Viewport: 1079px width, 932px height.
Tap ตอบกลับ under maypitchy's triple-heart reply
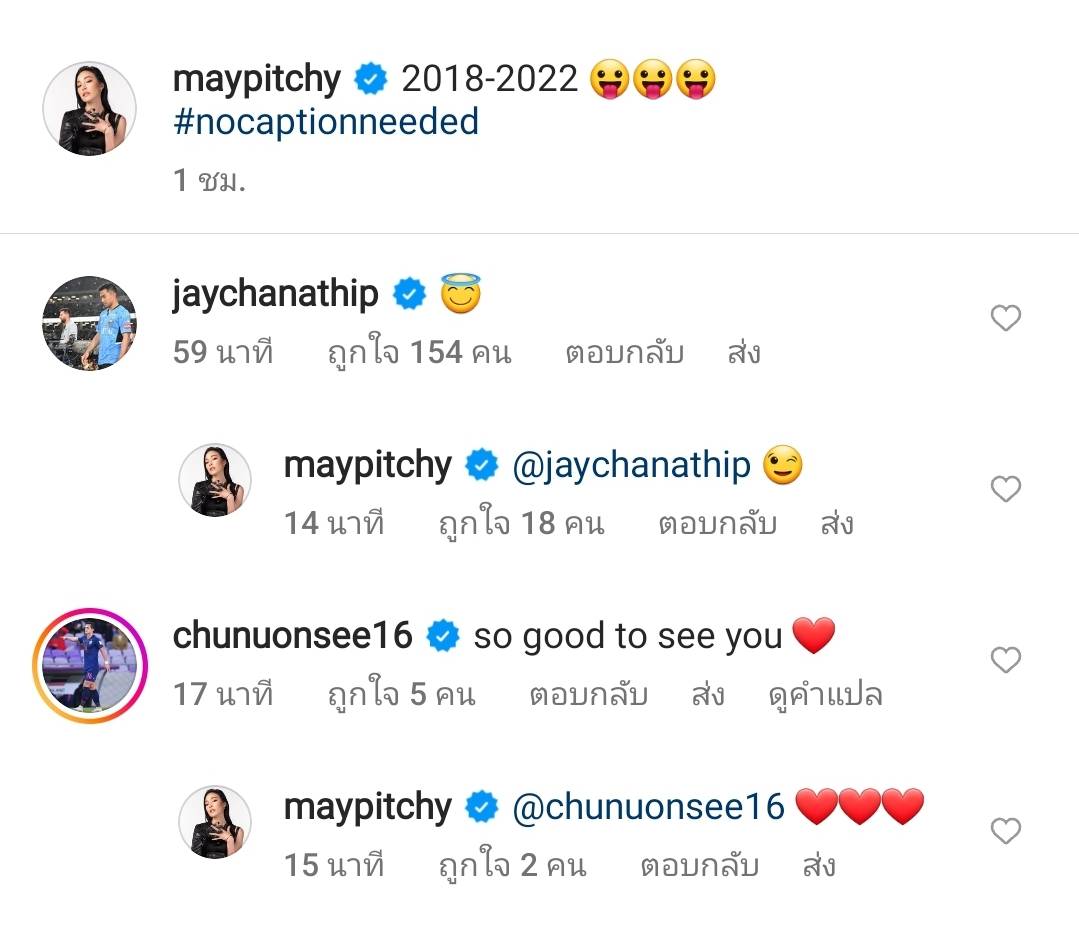(699, 866)
